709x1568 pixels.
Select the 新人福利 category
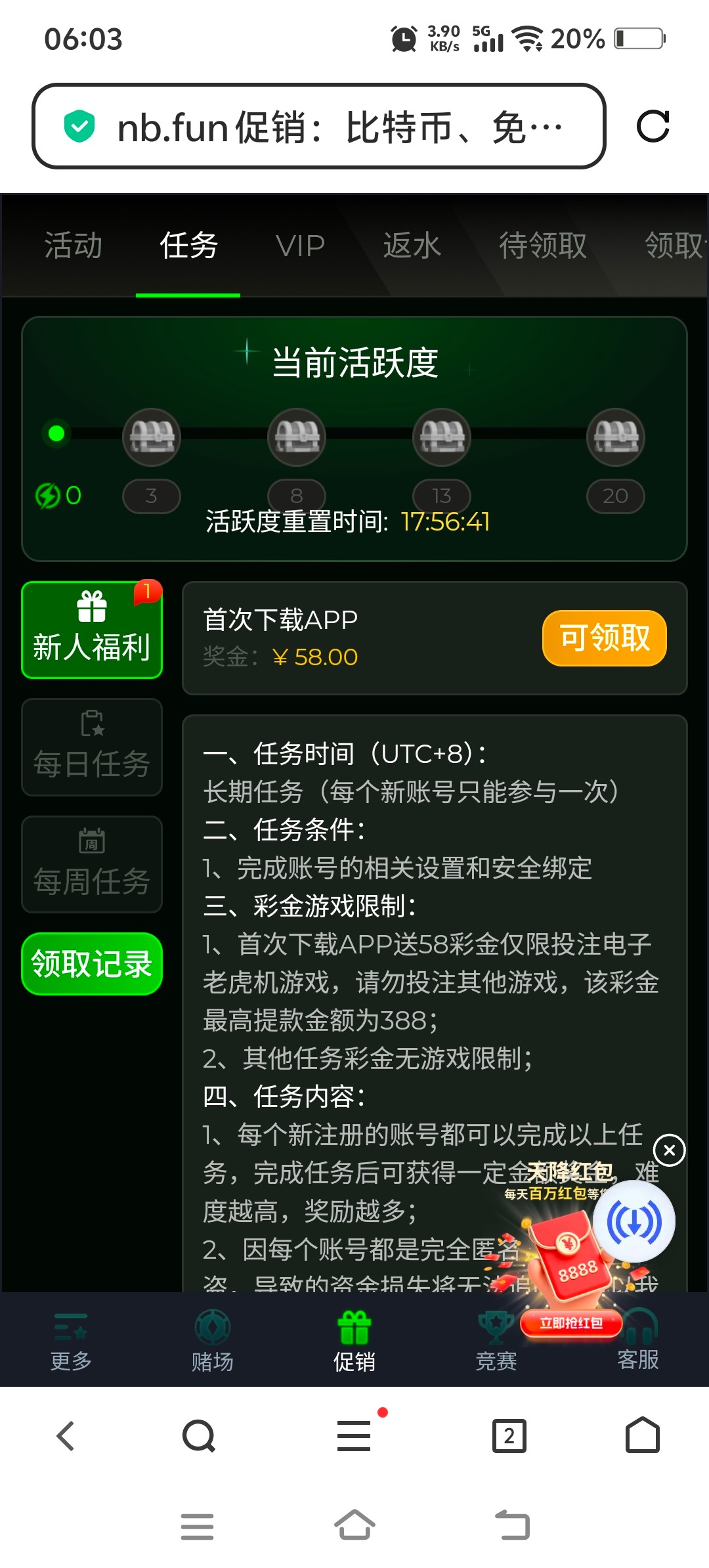click(92, 630)
